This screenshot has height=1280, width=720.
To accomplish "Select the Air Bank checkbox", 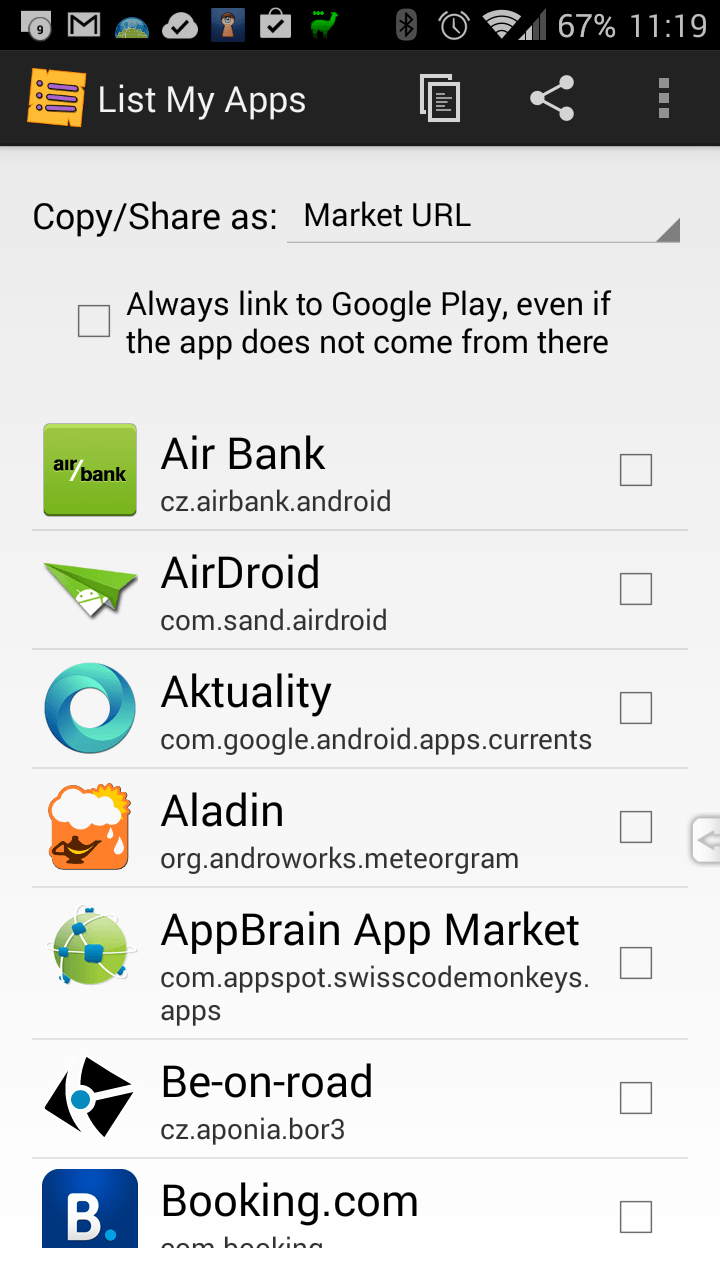I will pyautogui.click(x=636, y=470).
